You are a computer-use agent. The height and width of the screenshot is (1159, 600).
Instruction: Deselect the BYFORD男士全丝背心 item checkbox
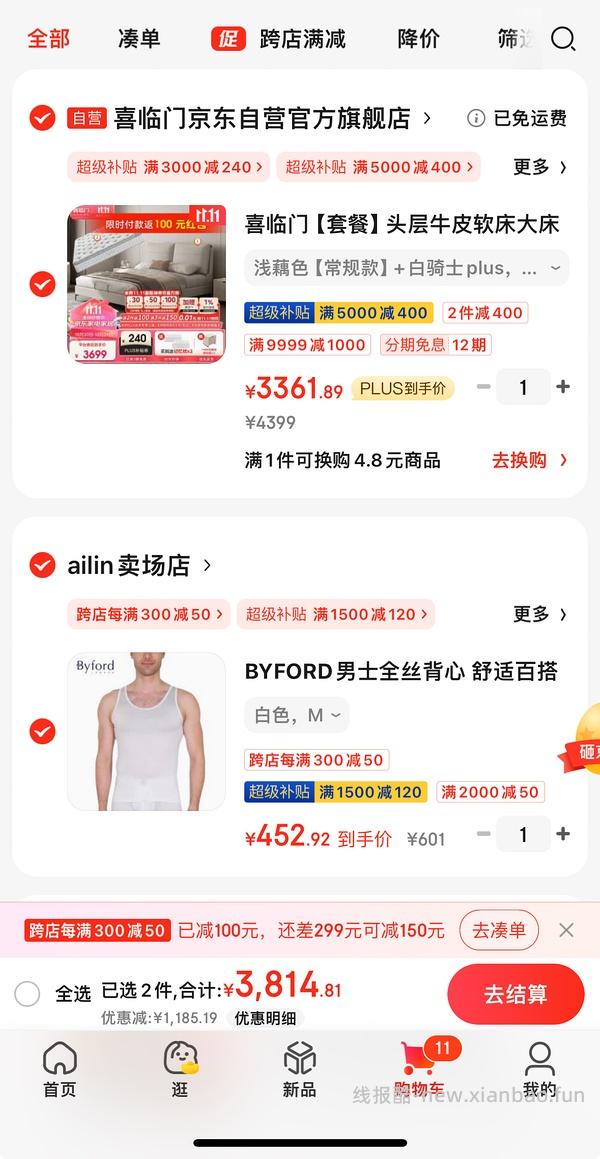point(42,731)
